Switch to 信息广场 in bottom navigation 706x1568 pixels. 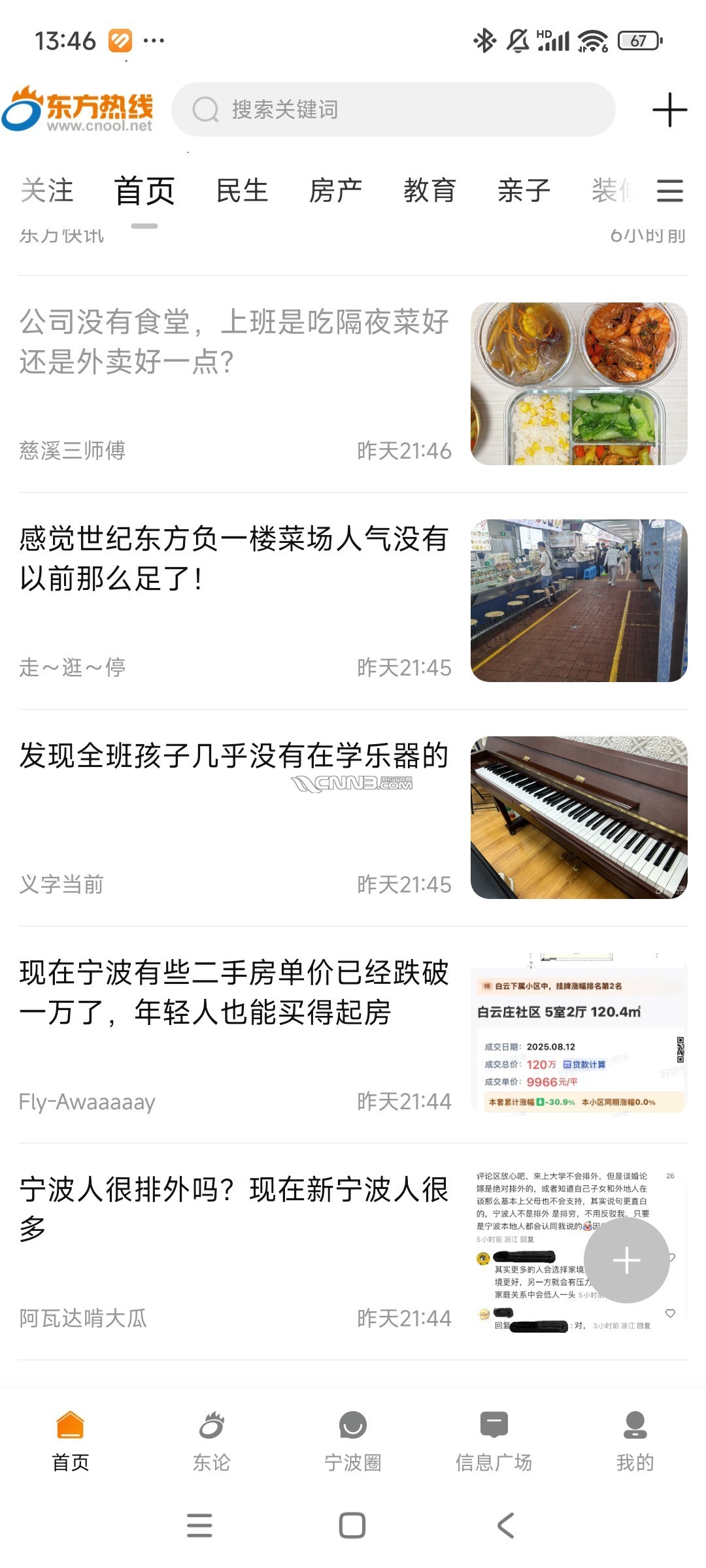494,1442
